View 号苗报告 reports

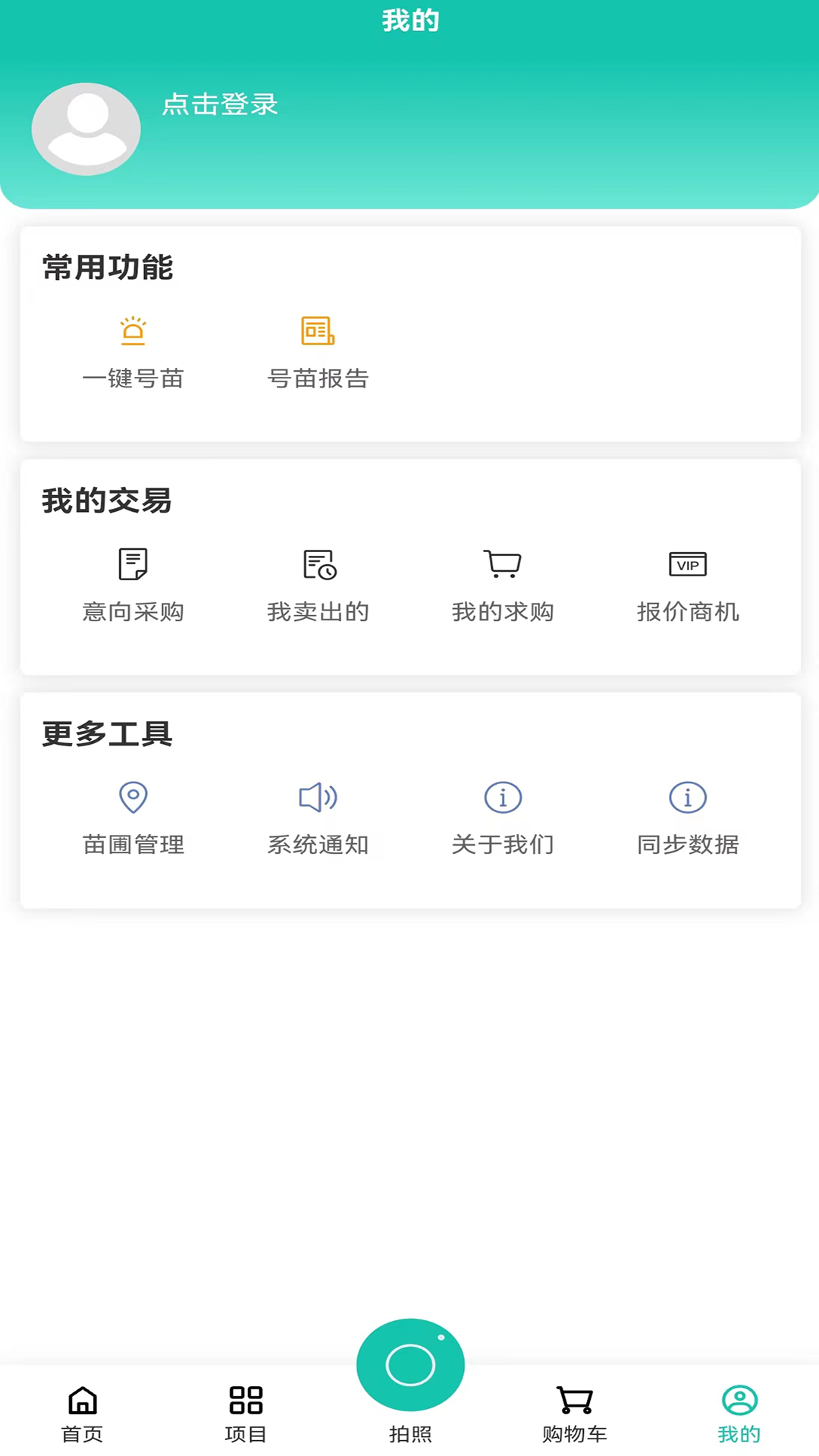tap(318, 352)
